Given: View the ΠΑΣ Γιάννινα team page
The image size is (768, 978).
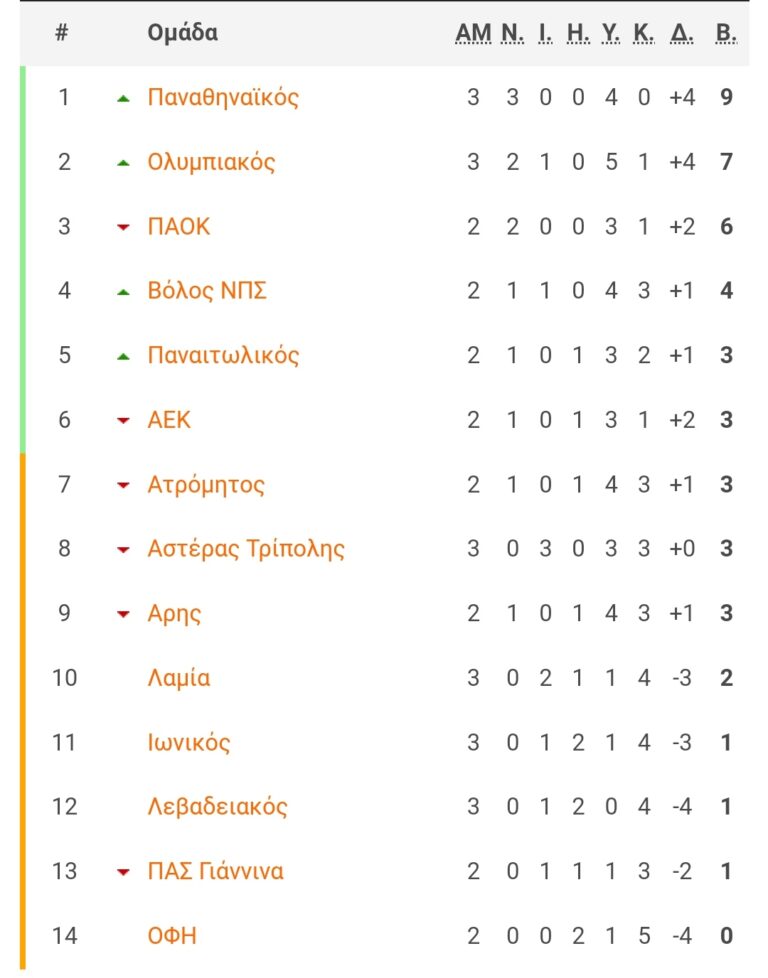Looking at the screenshot, I should pyautogui.click(x=215, y=871).
